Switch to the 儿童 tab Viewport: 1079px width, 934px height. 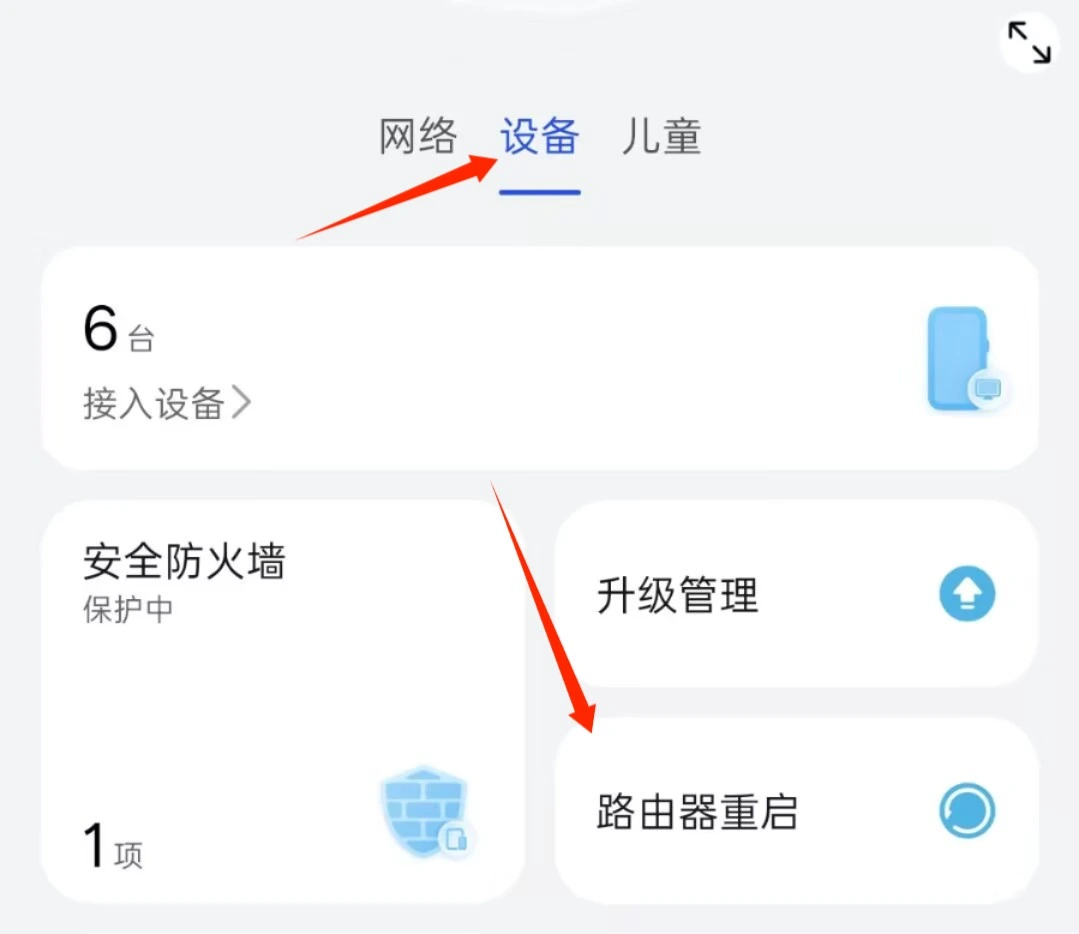point(661,137)
